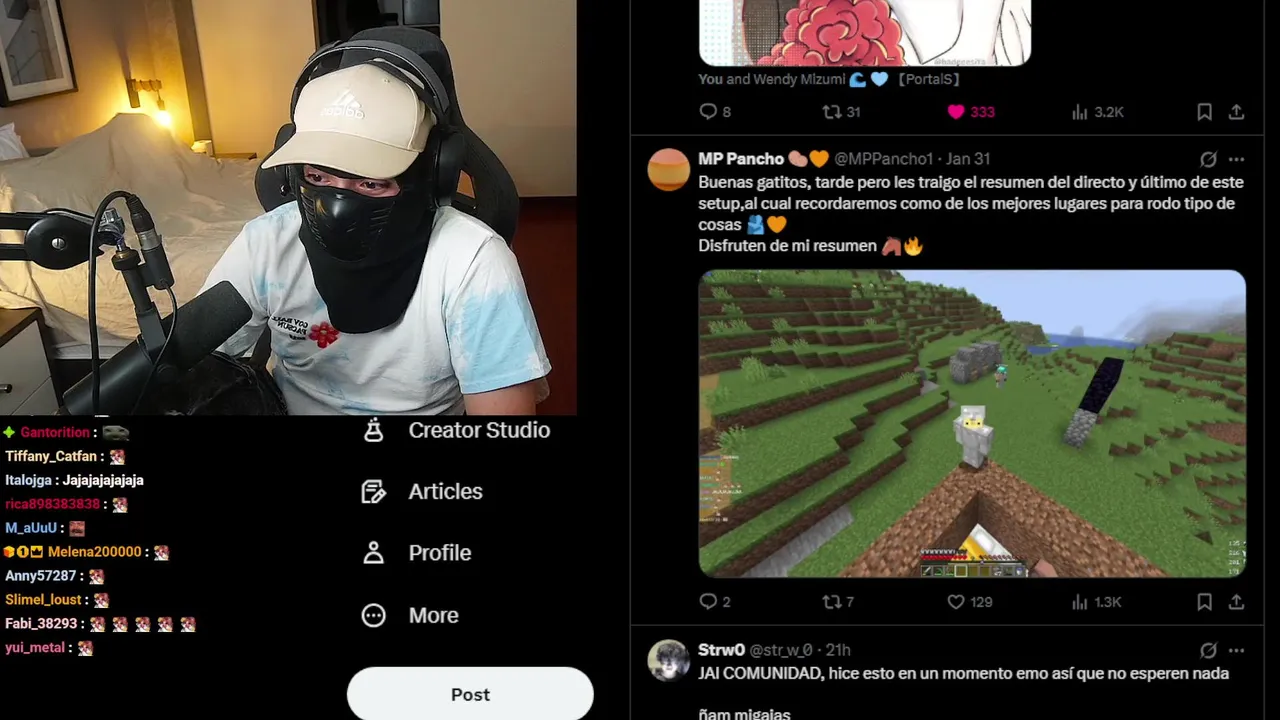Open the More menu

410,615
